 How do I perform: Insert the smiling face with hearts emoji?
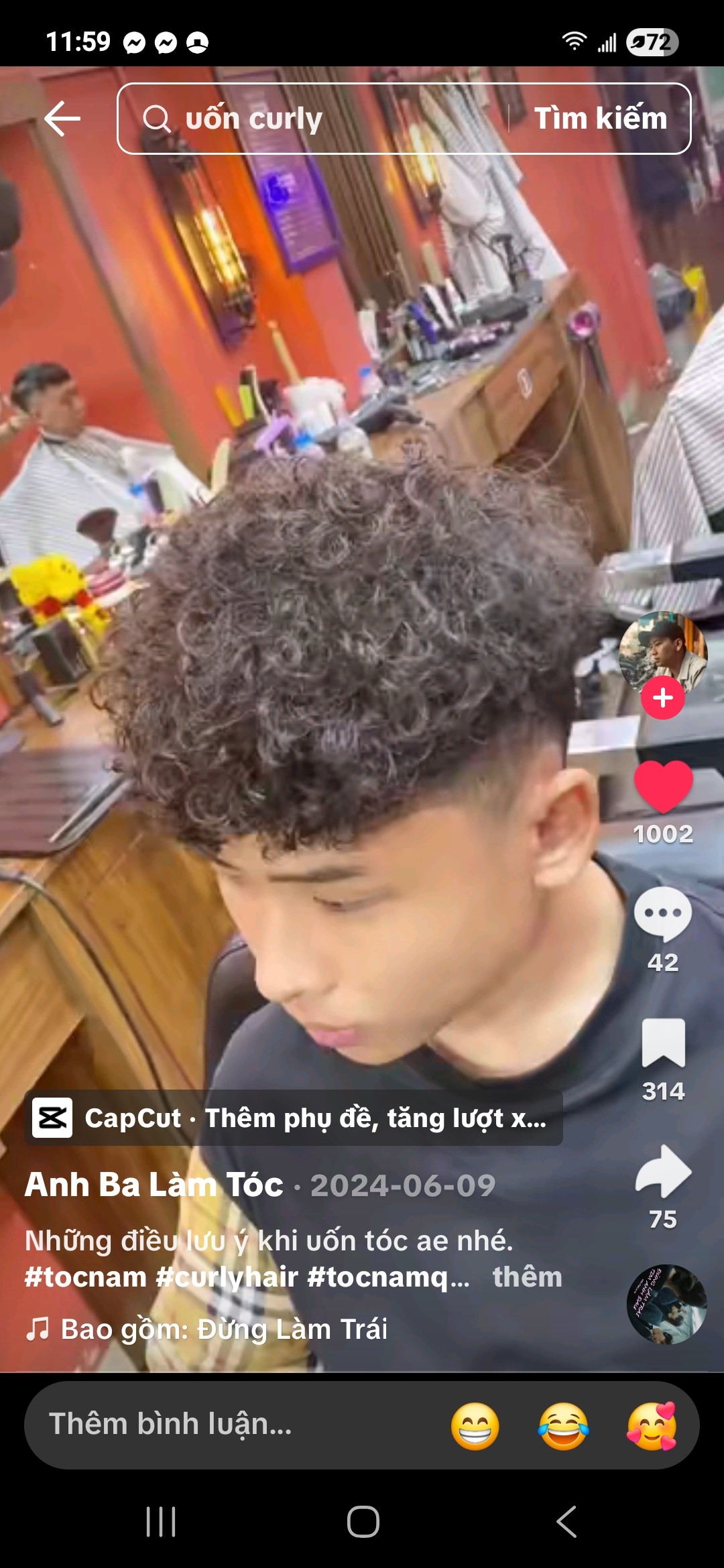[652, 1426]
